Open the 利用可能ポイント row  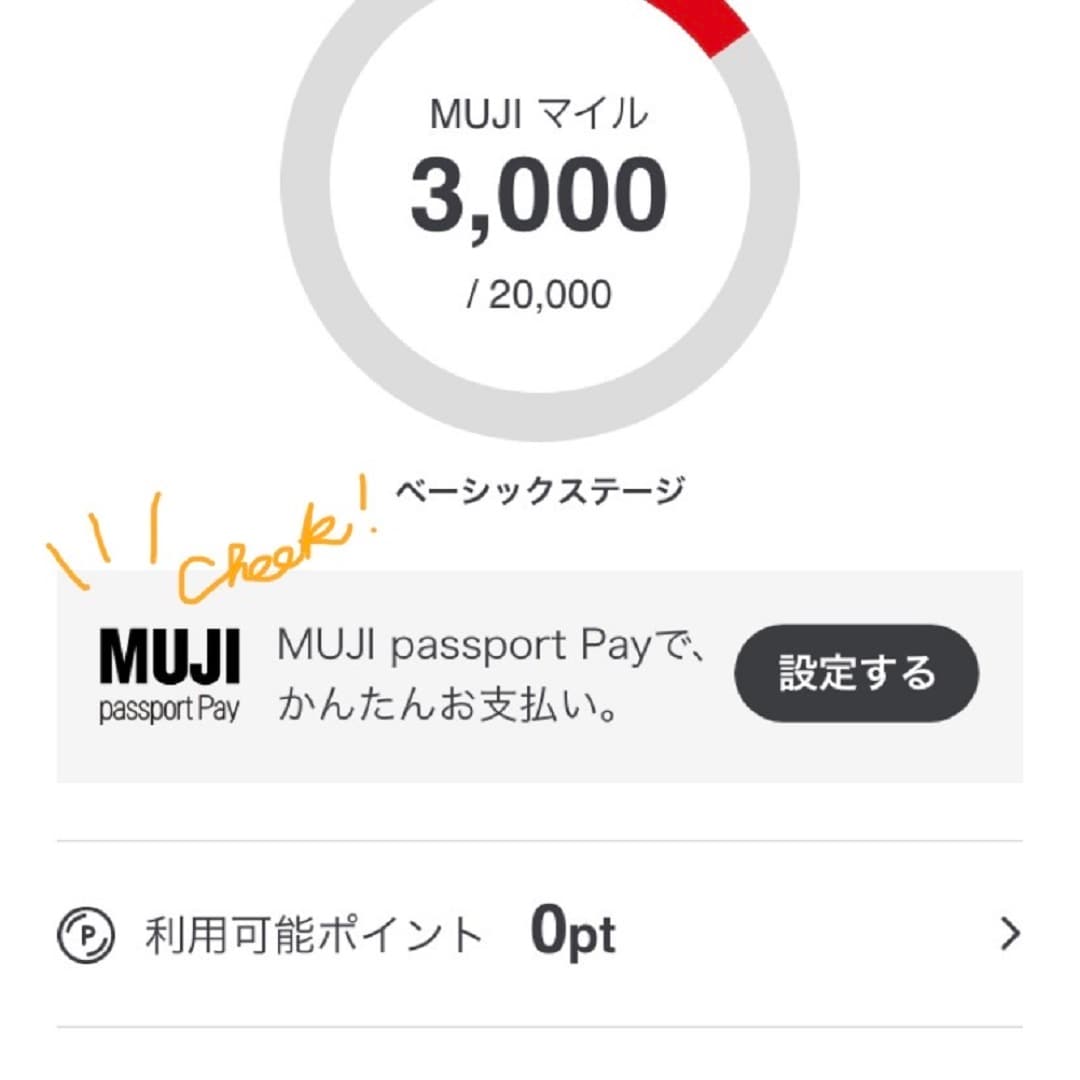click(540, 934)
